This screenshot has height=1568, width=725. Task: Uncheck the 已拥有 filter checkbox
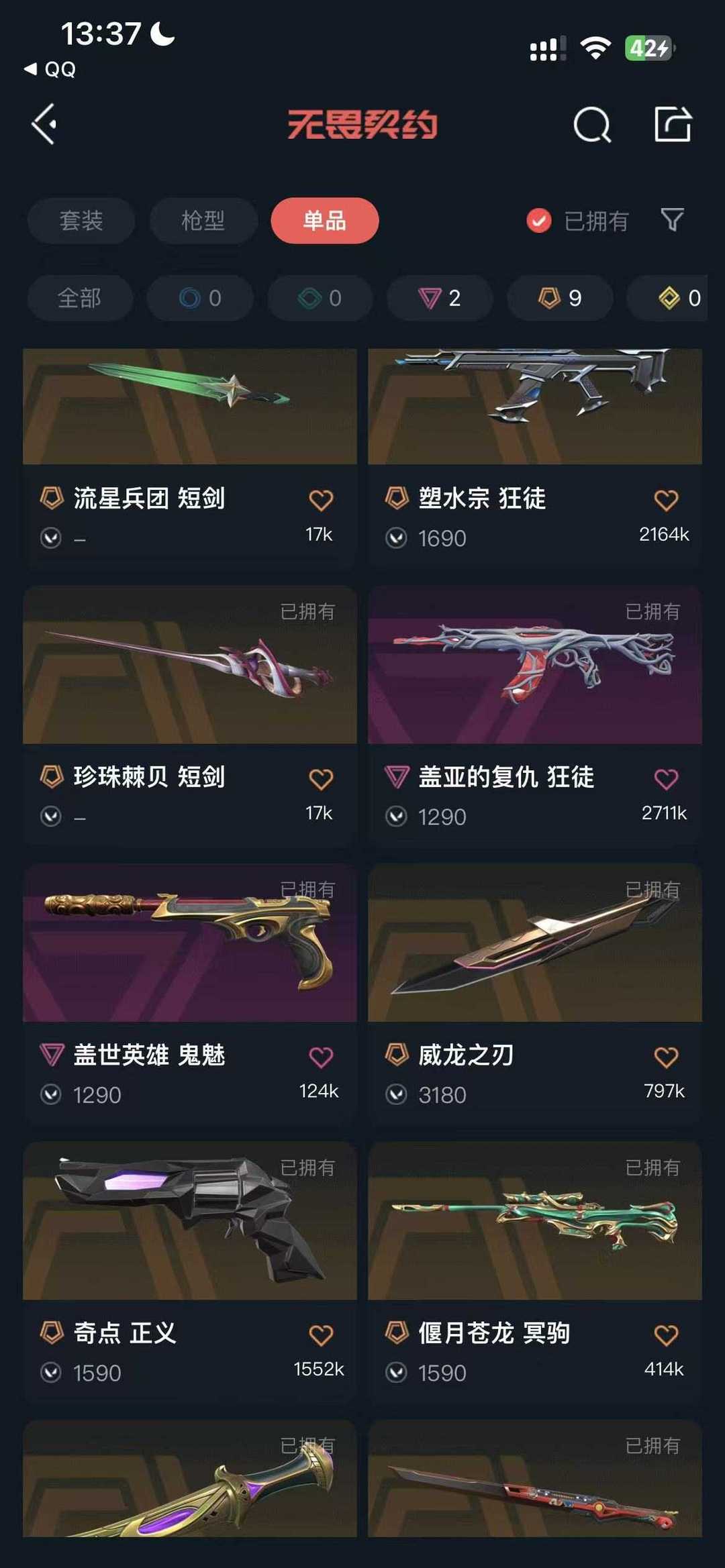538,221
